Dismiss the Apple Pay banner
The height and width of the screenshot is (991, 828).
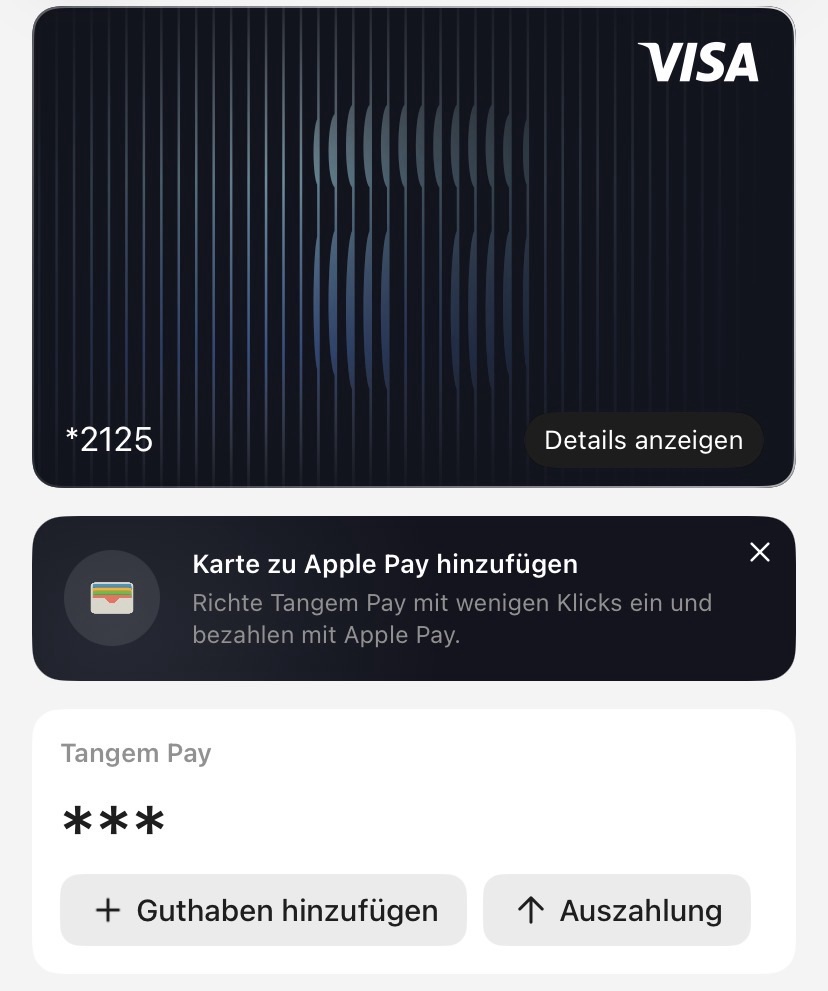coord(760,552)
